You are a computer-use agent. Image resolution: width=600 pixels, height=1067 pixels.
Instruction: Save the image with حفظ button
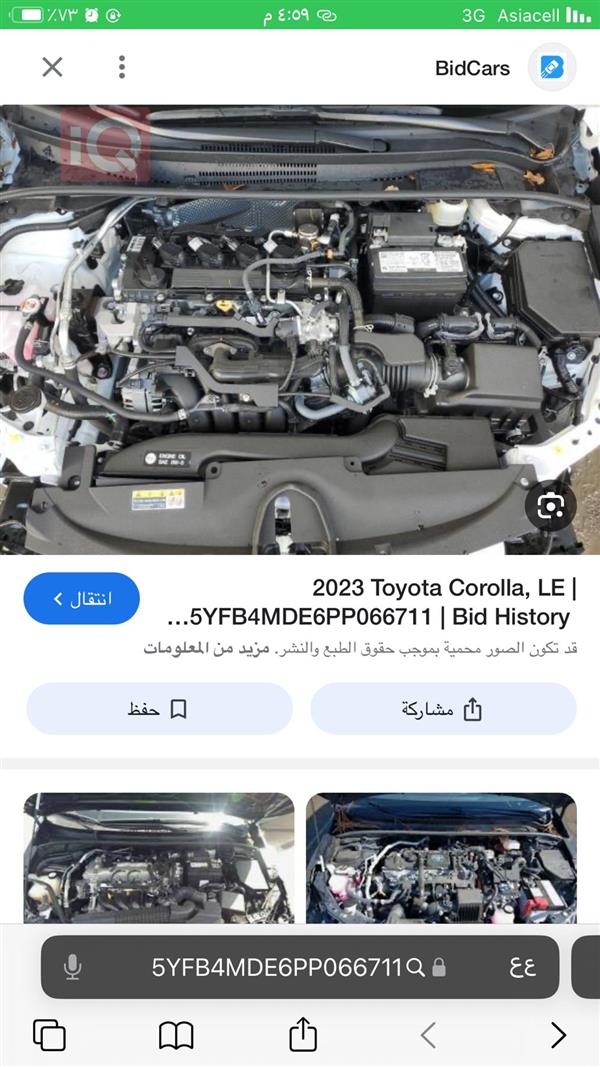tap(159, 709)
